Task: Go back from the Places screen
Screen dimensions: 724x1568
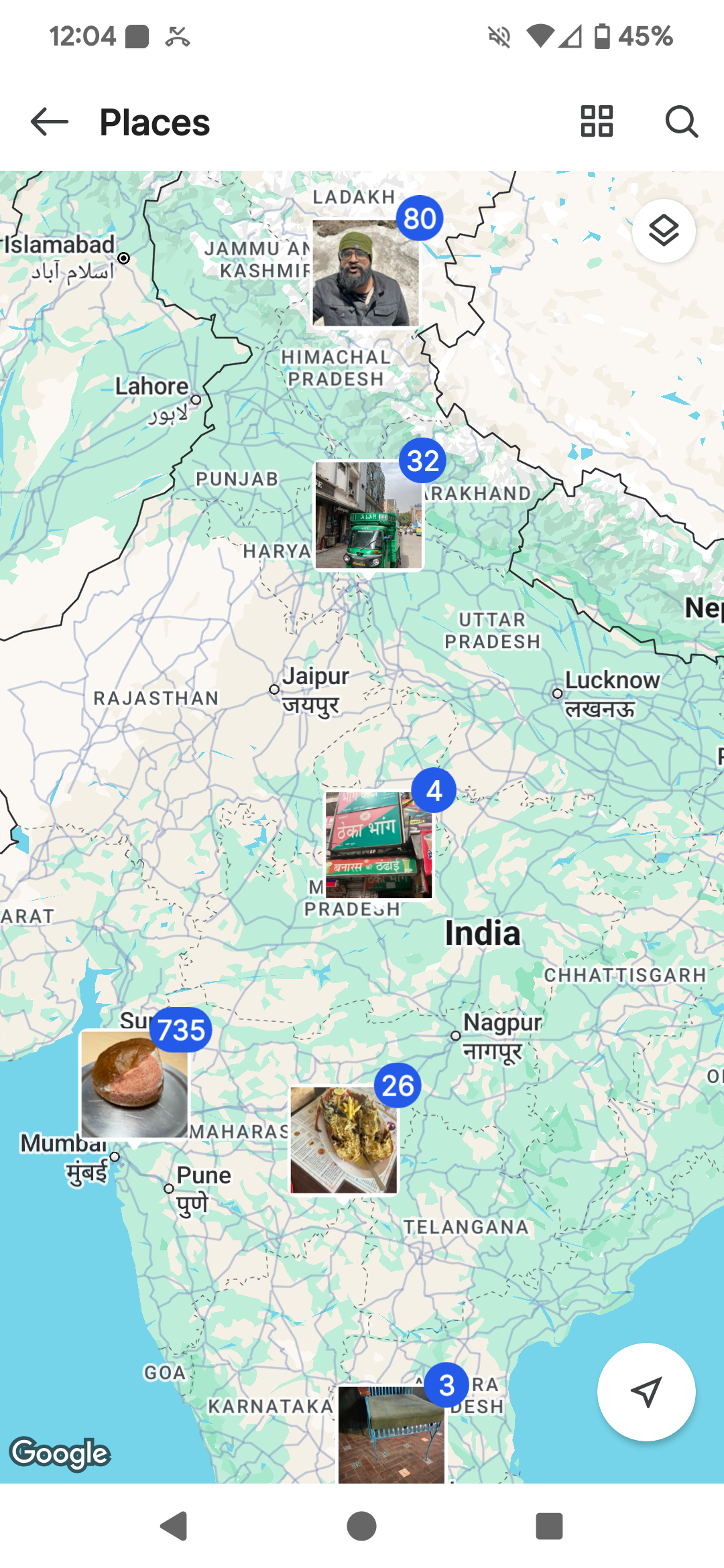Action: [50, 122]
